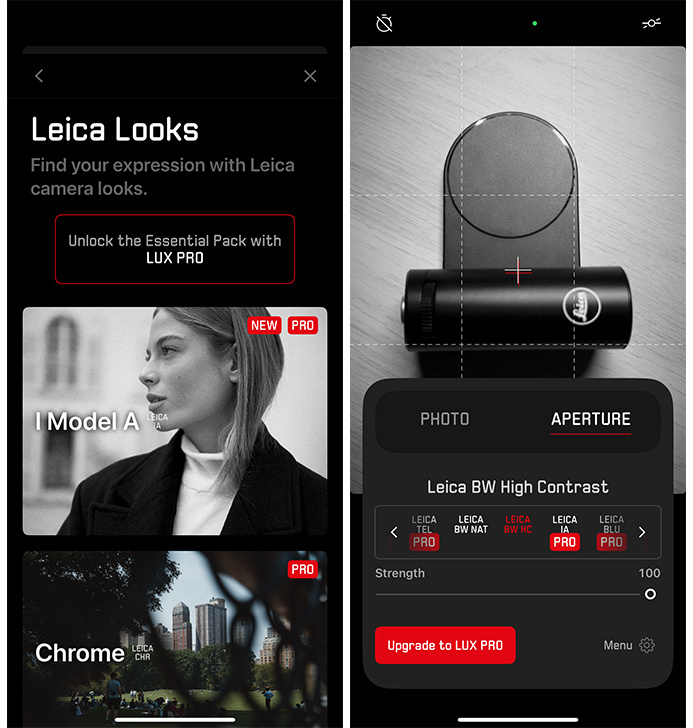Tap Upgrade to LUX PRO
This screenshot has width=693, height=728.
click(445, 646)
